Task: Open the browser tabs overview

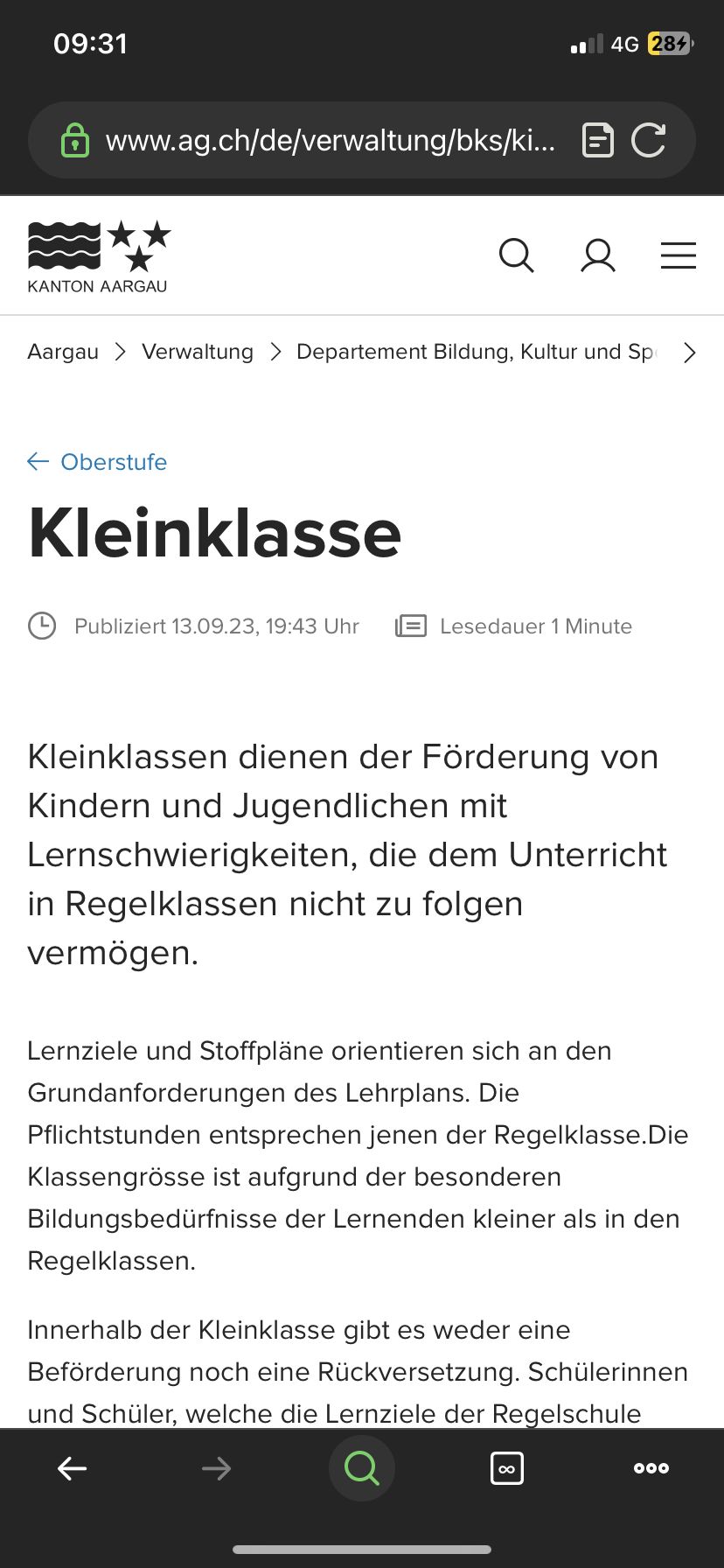Action: point(507,1468)
